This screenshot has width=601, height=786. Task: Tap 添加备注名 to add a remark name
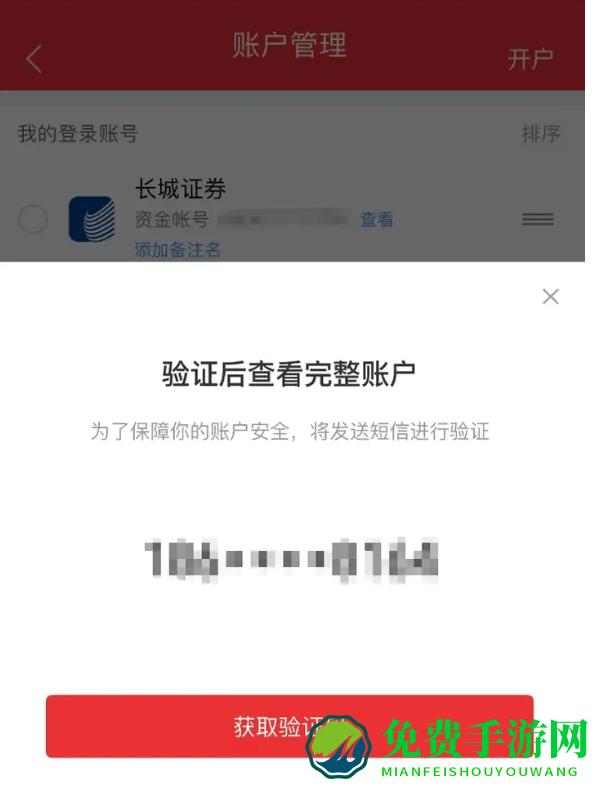(x=178, y=250)
